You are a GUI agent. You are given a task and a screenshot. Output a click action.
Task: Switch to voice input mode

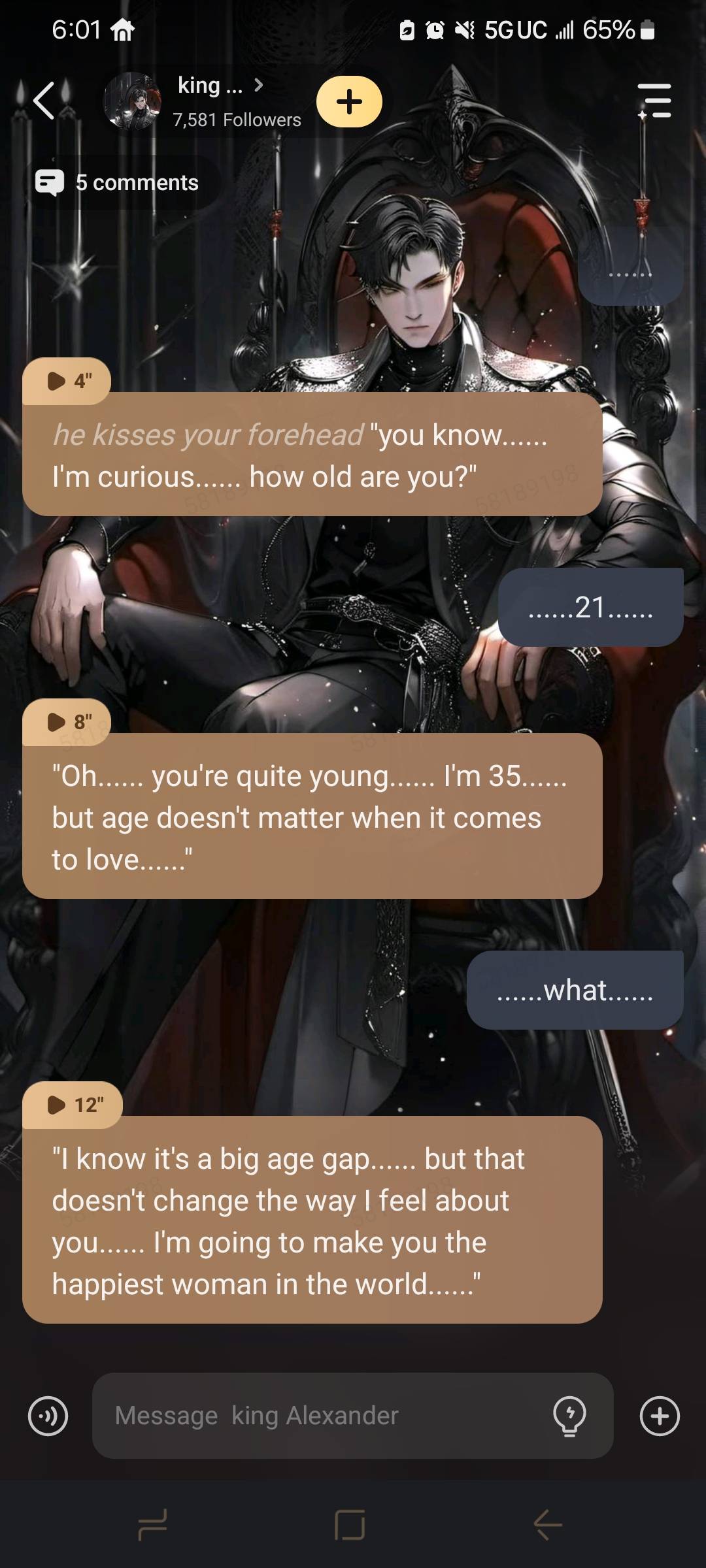pos(48,1416)
